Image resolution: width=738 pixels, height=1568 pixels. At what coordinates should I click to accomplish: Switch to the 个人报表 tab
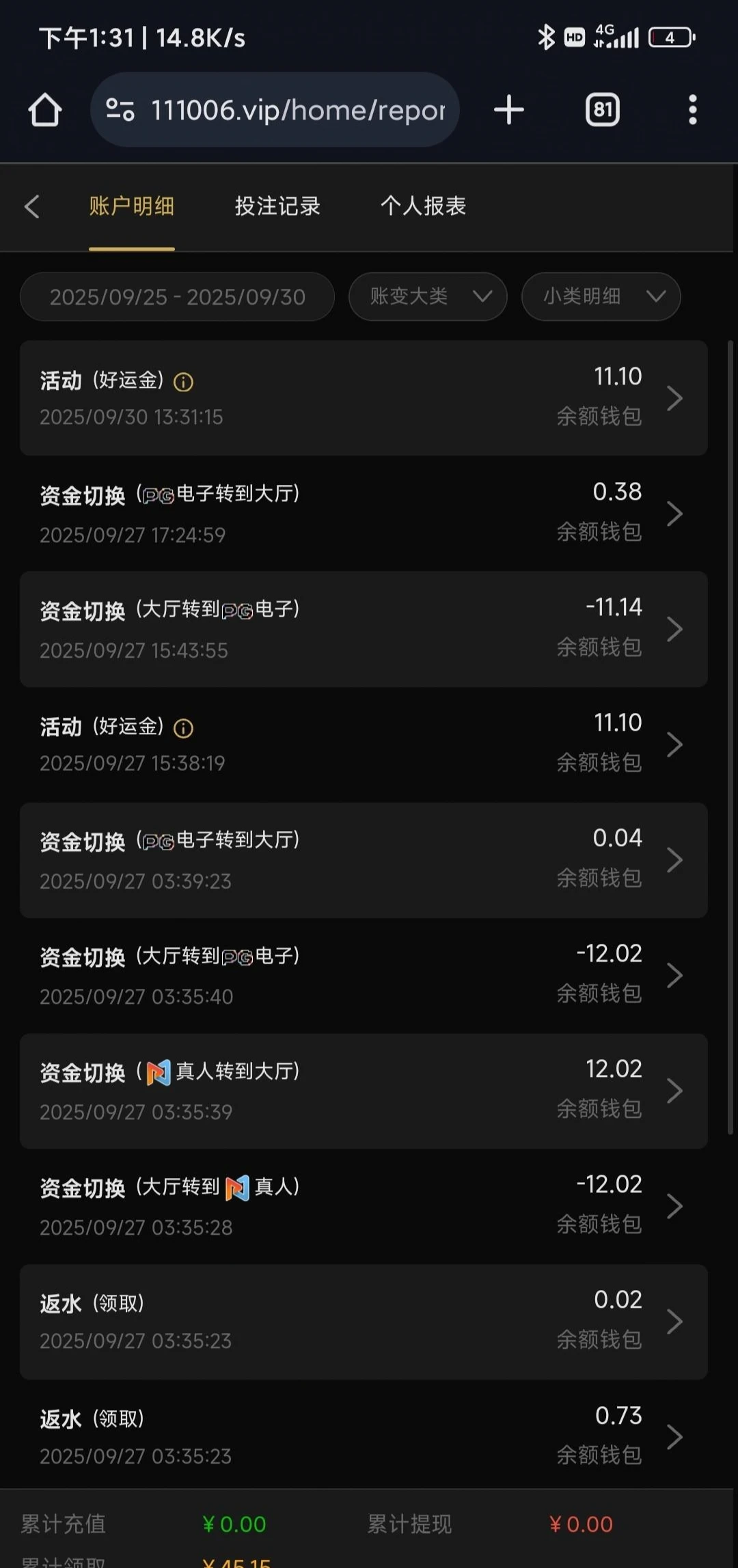point(423,206)
